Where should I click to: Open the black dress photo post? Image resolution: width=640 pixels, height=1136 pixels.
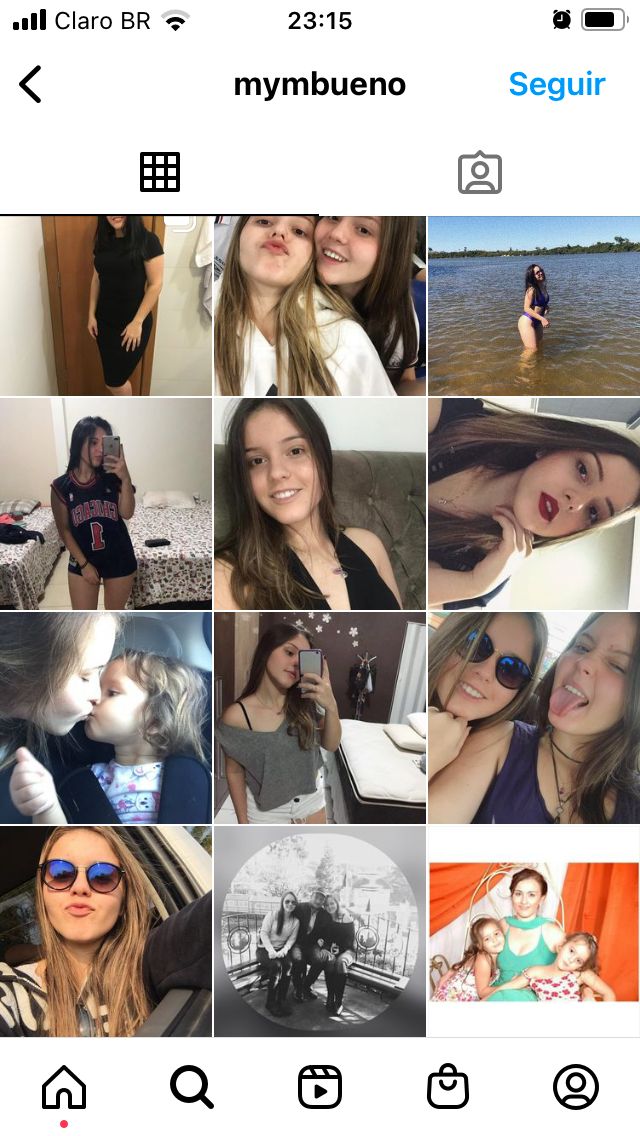(x=106, y=305)
